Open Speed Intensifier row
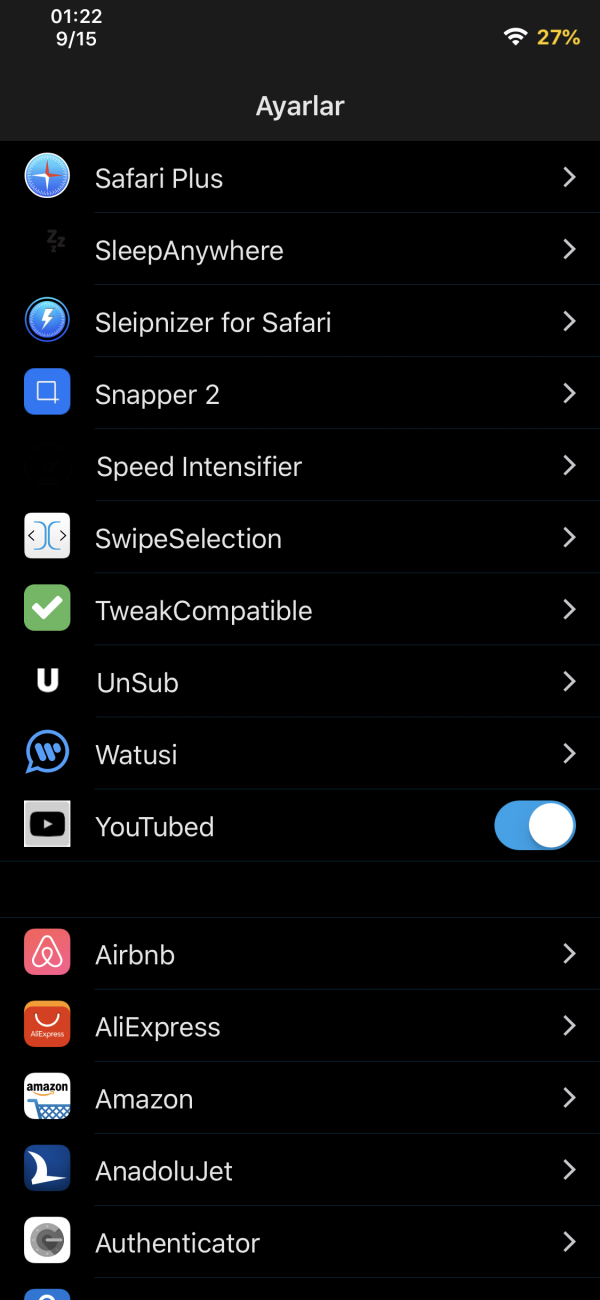This screenshot has width=600, height=1300. click(x=300, y=466)
